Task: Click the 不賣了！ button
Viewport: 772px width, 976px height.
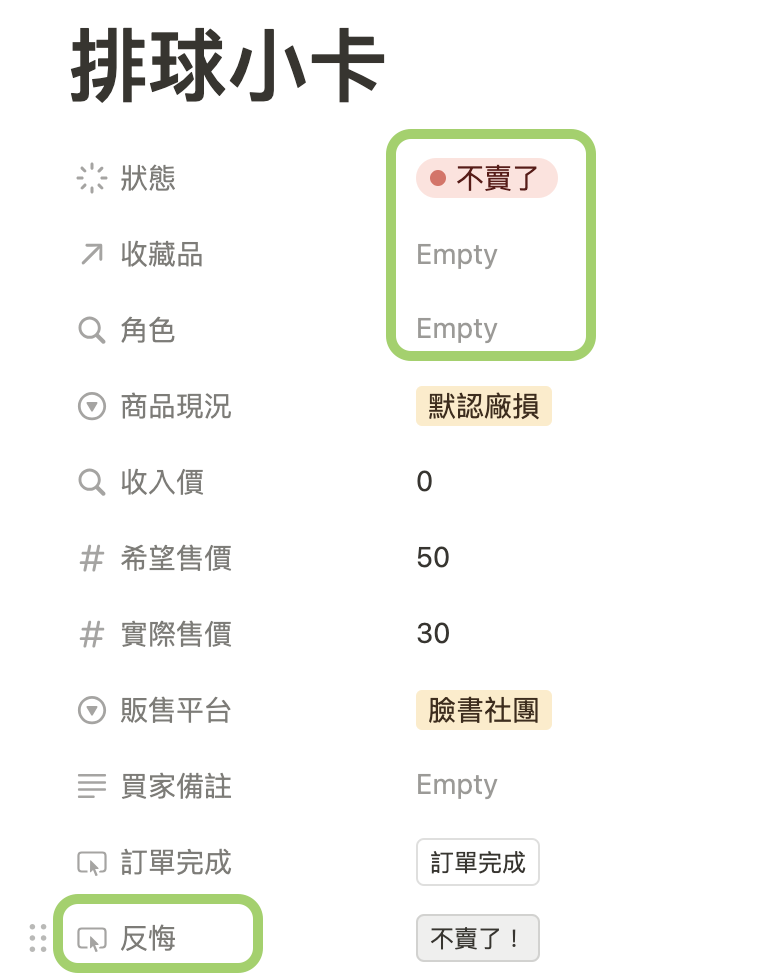Action: tap(478, 938)
